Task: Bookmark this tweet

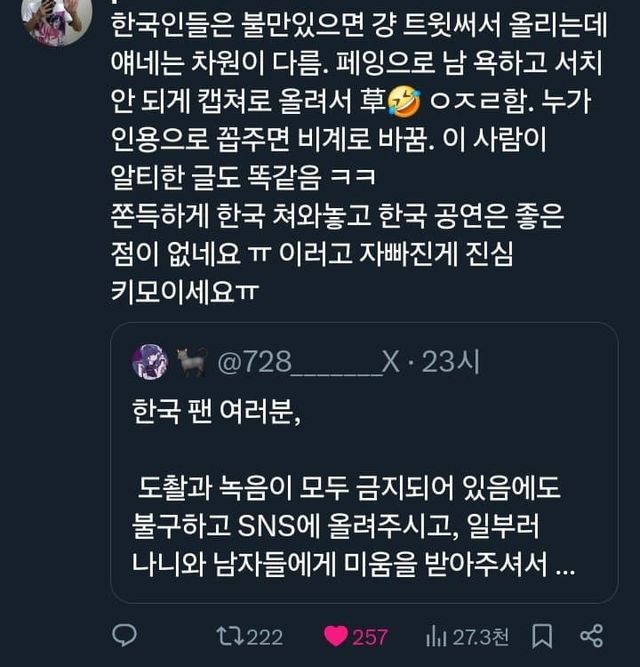Action: click(541, 635)
